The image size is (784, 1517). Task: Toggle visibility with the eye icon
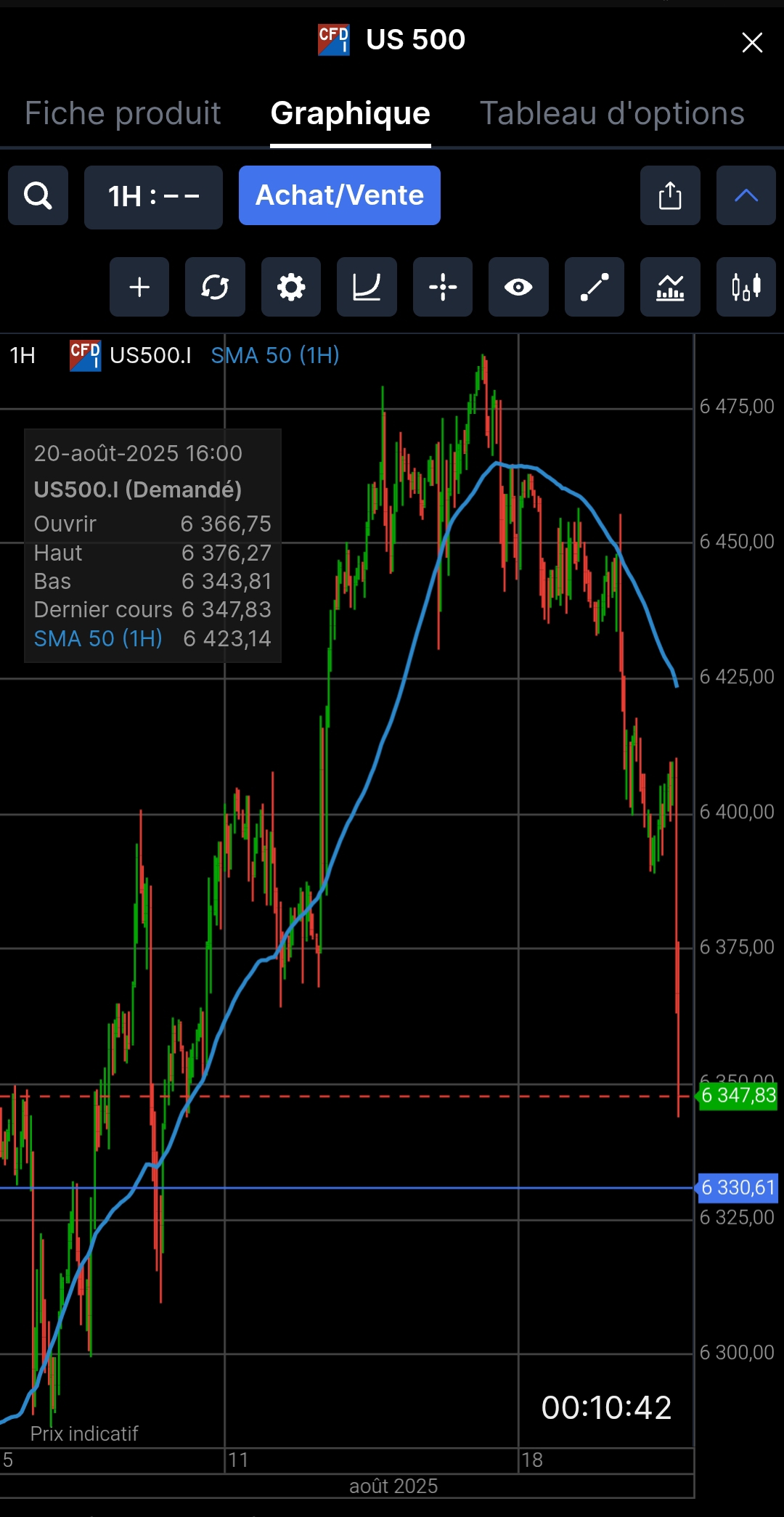(x=518, y=287)
